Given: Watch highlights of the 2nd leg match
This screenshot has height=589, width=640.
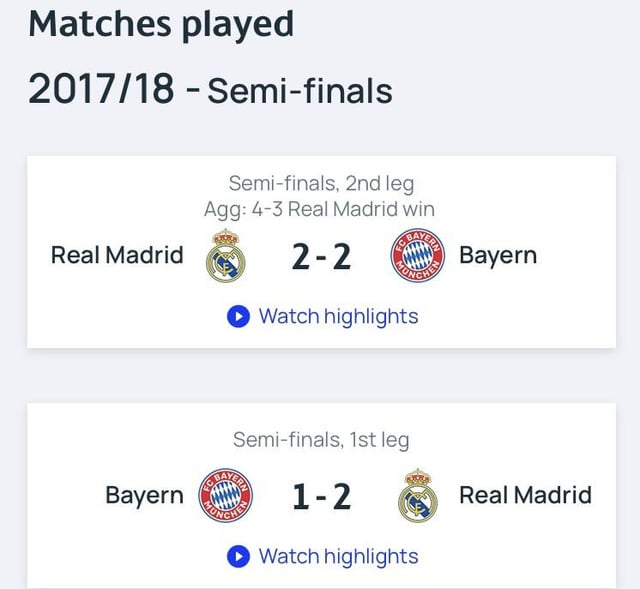Looking at the screenshot, I should tap(323, 317).
